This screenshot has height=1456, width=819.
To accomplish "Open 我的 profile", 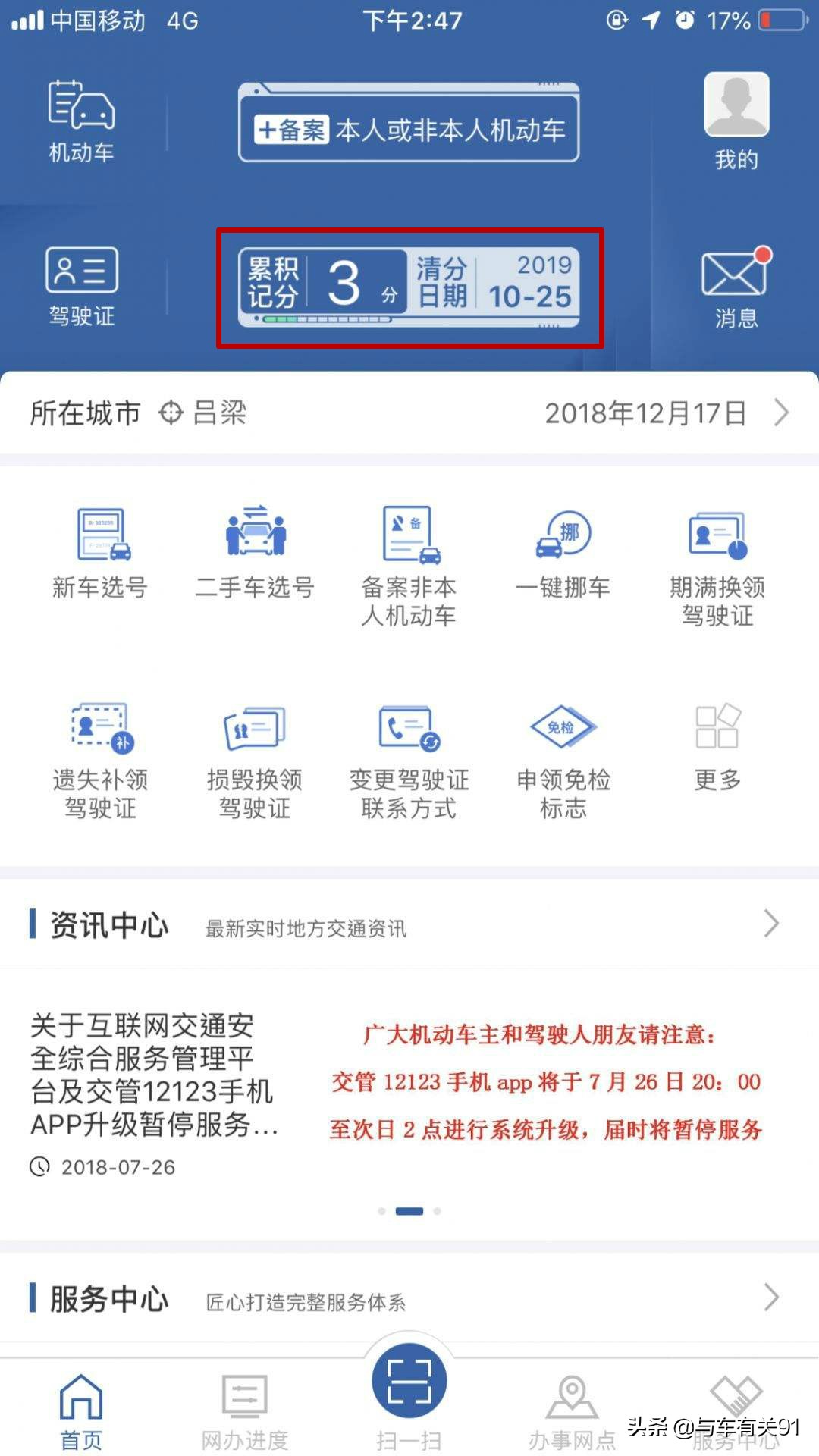I will (x=736, y=121).
